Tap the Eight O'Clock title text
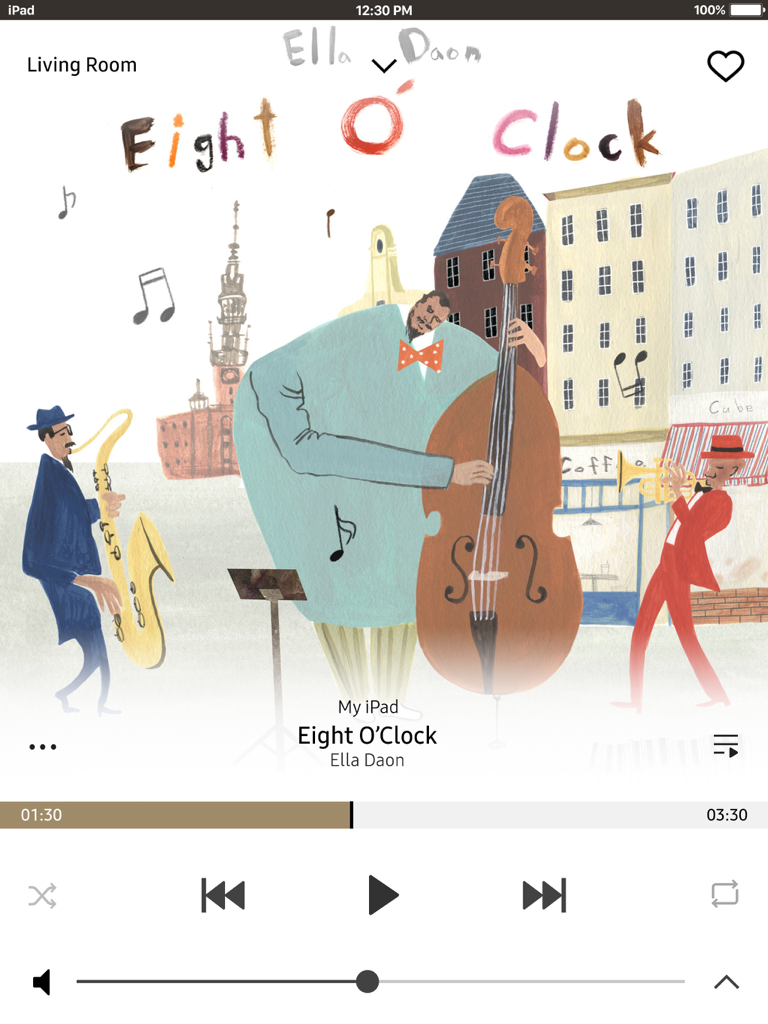This screenshot has width=768, height=1024. [368, 735]
